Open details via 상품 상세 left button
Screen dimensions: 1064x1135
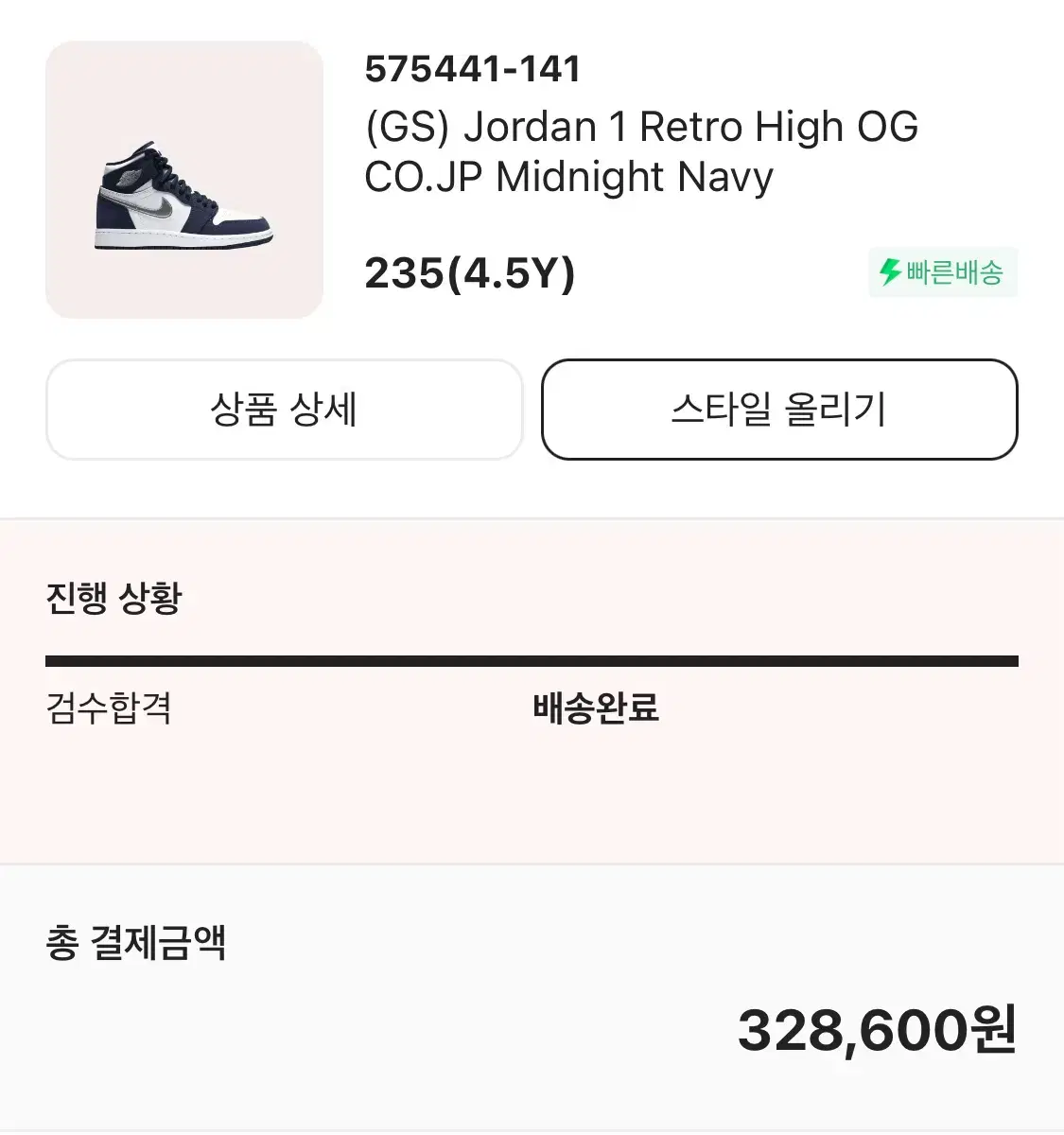284,410
